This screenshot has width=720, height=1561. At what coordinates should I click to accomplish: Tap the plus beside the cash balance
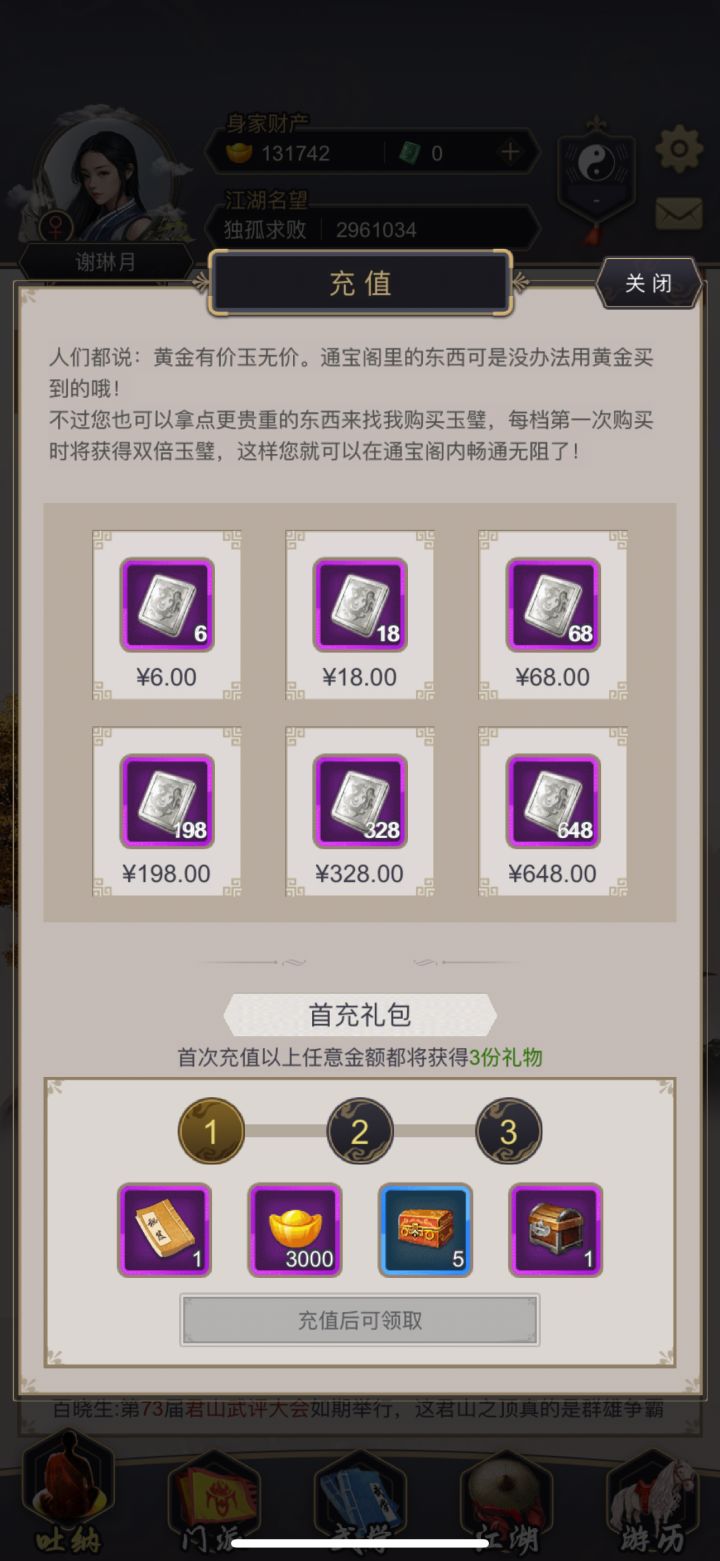click(x=510, y=152)
